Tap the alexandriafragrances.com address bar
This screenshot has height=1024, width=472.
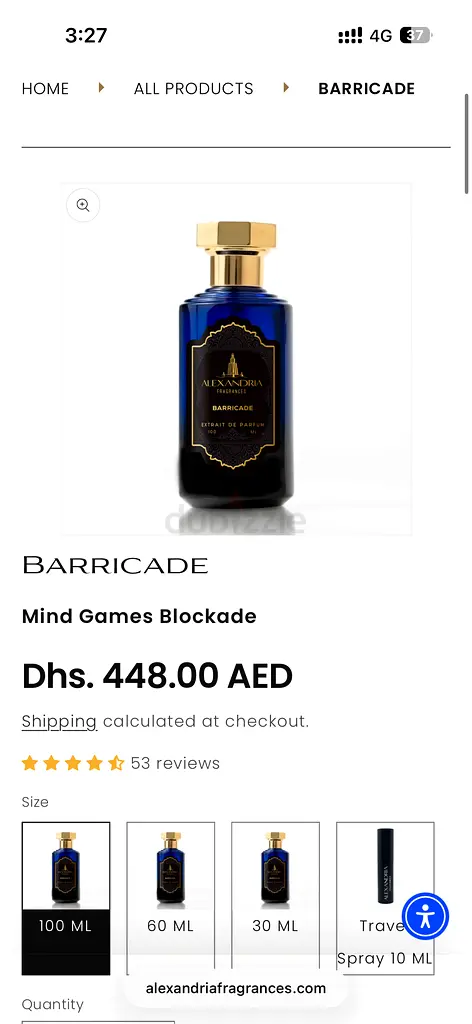click(236, 988)
